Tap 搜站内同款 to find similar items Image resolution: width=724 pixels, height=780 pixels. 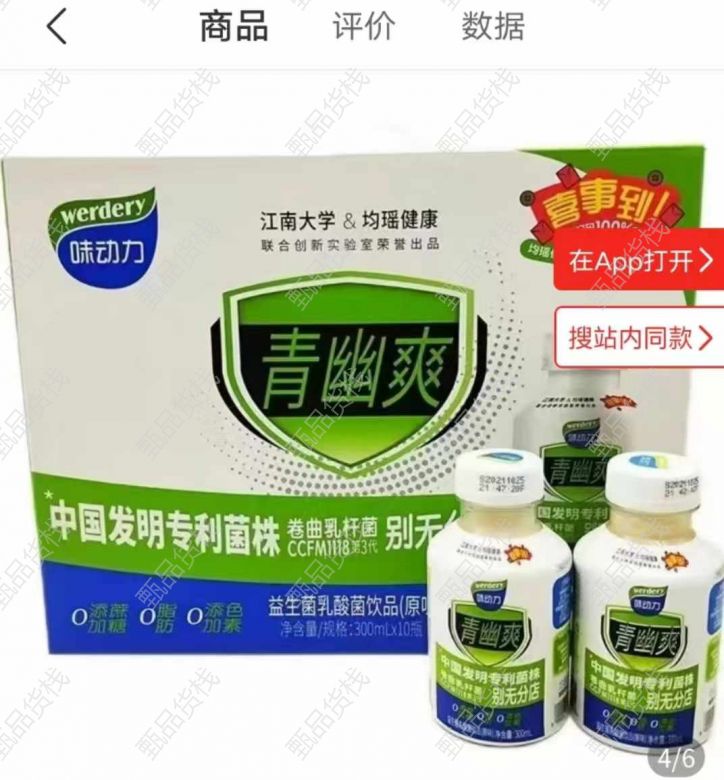point(639,338)
